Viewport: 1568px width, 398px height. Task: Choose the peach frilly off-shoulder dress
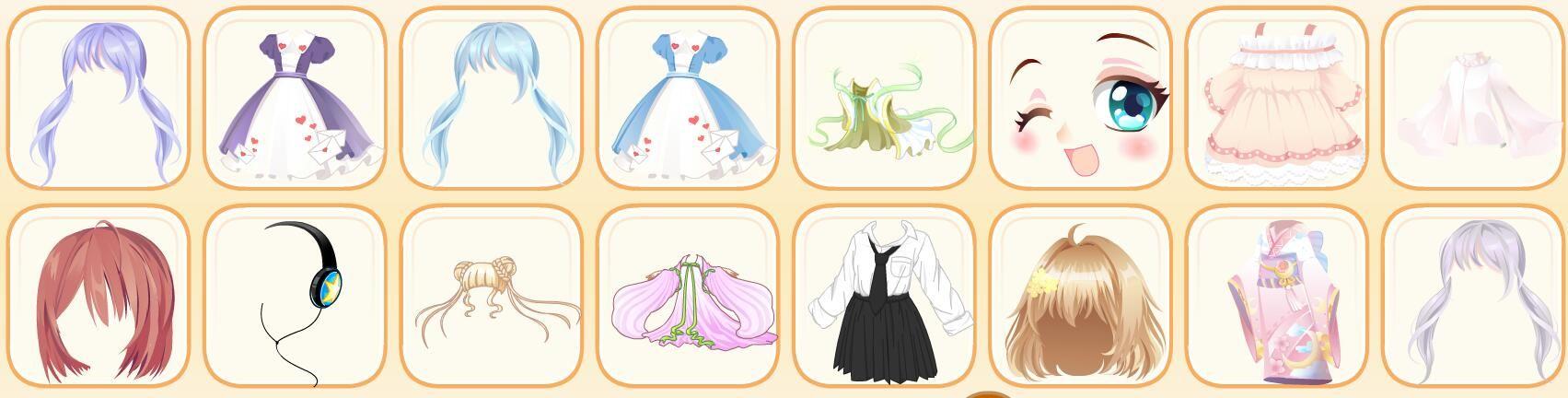pyautogui.click(x=1277, y=98)
